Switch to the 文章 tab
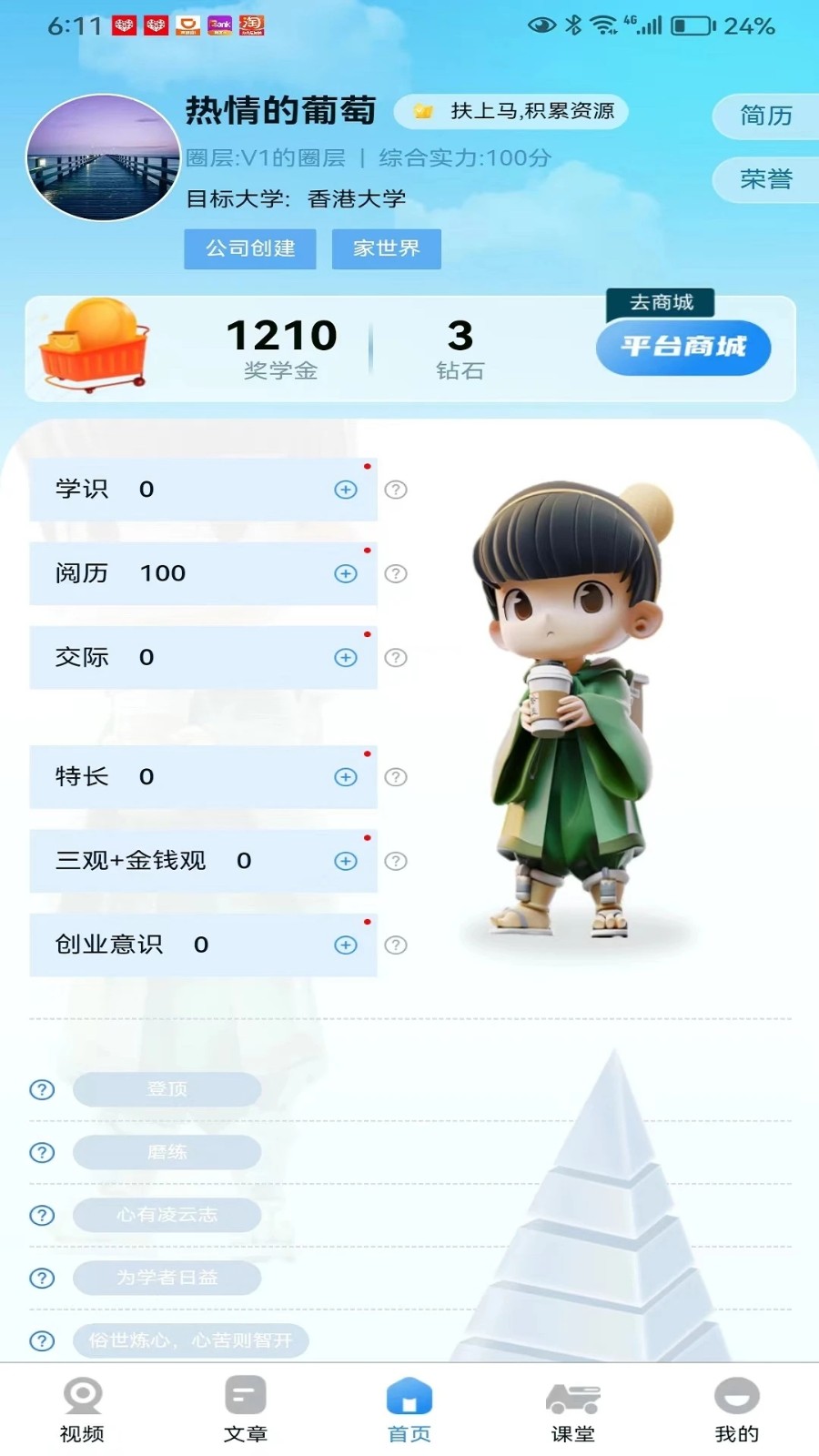Screen dimensions: 819x1456 (x=246, y=1410)
